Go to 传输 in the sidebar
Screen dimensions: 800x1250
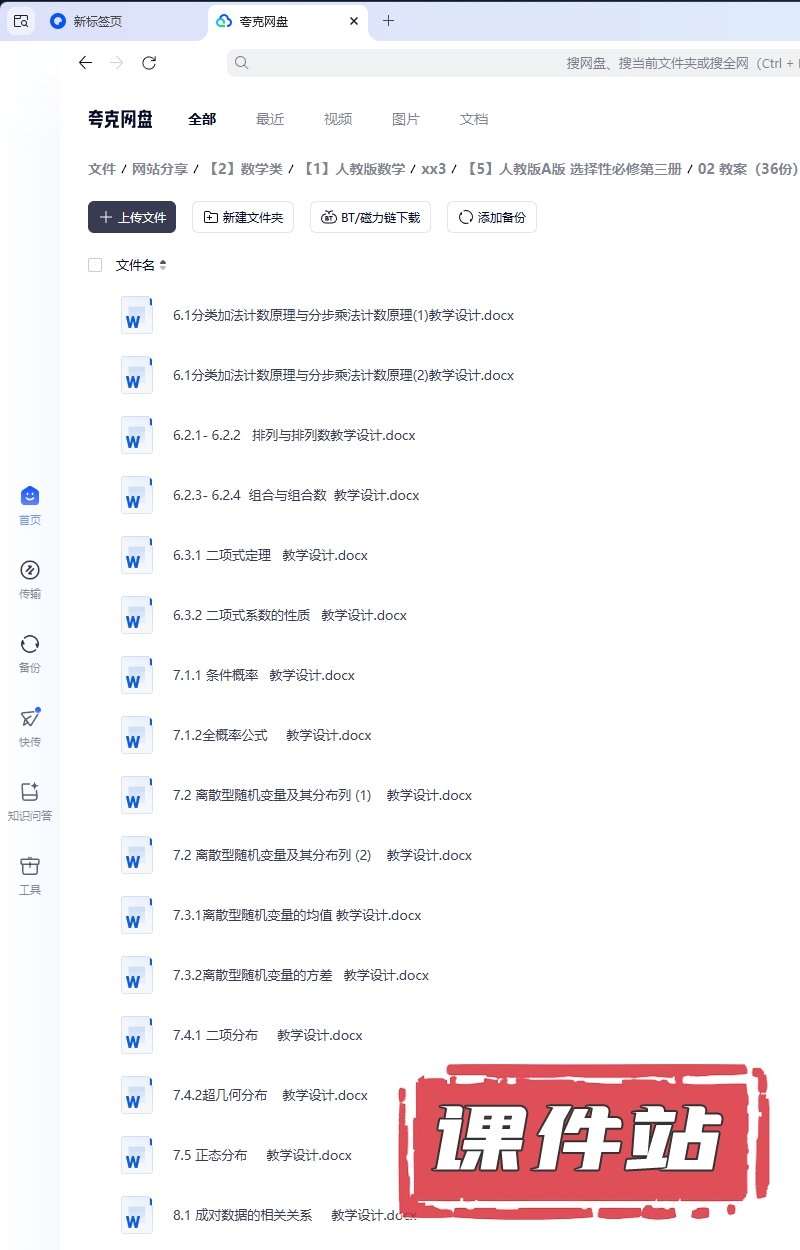30,579
